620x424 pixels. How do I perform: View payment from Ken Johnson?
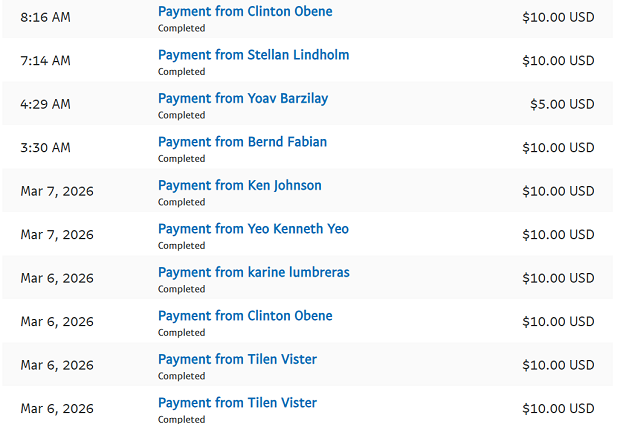tap(239, 185)
